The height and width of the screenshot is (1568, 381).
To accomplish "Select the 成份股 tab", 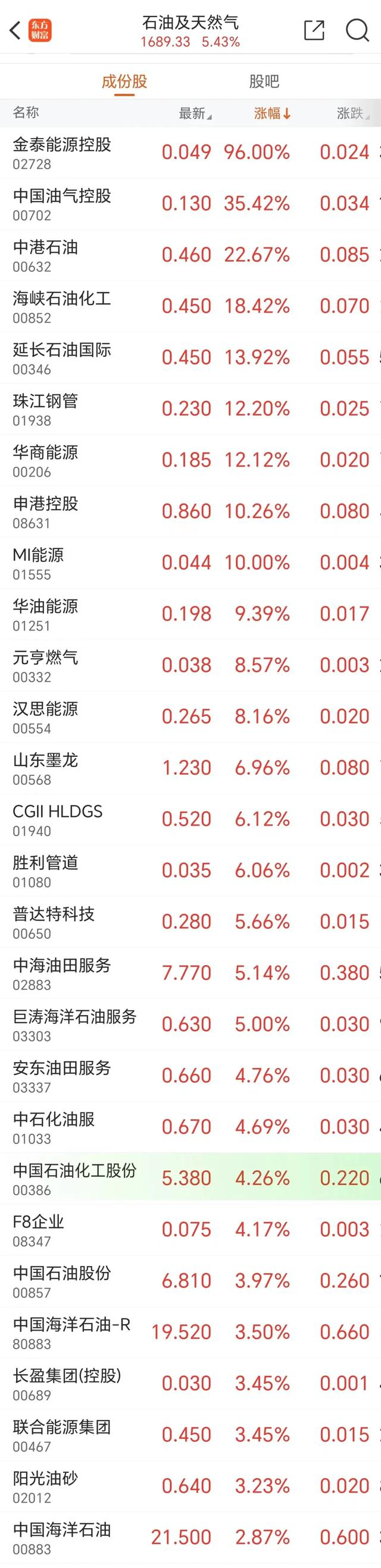I will click(124, 81).
